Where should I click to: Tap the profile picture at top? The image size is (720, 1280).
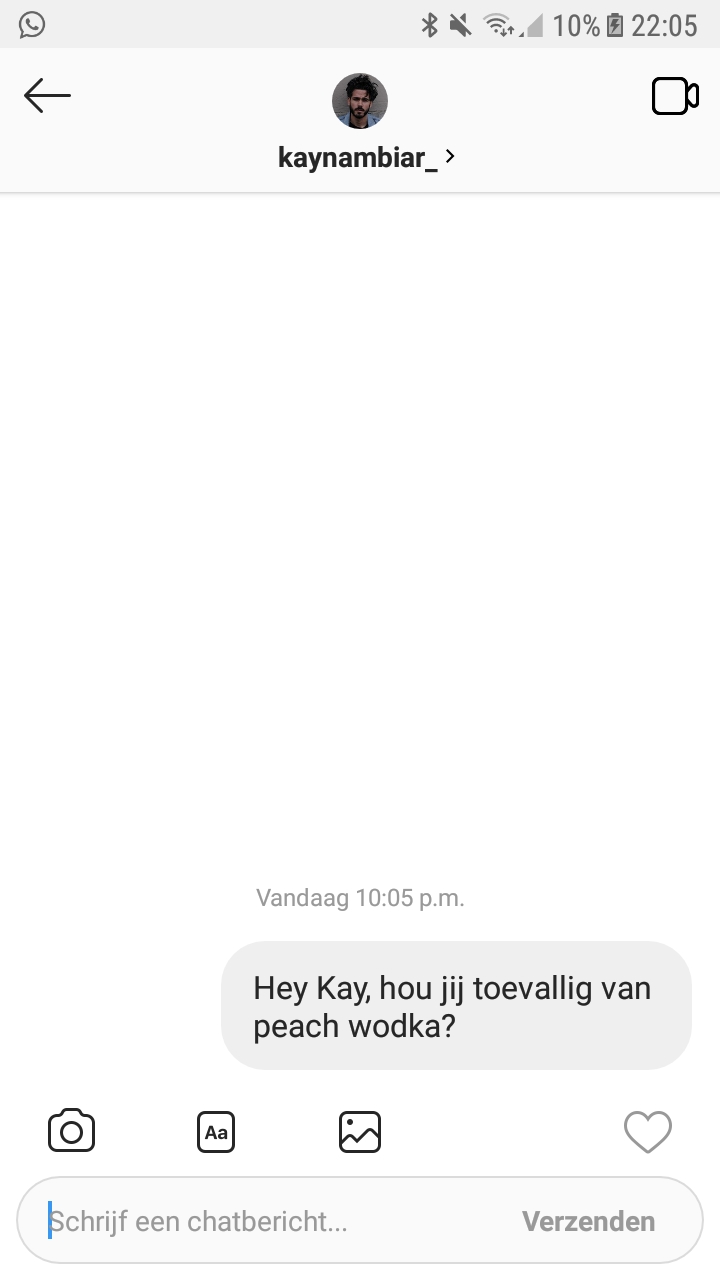coord(360,100)
